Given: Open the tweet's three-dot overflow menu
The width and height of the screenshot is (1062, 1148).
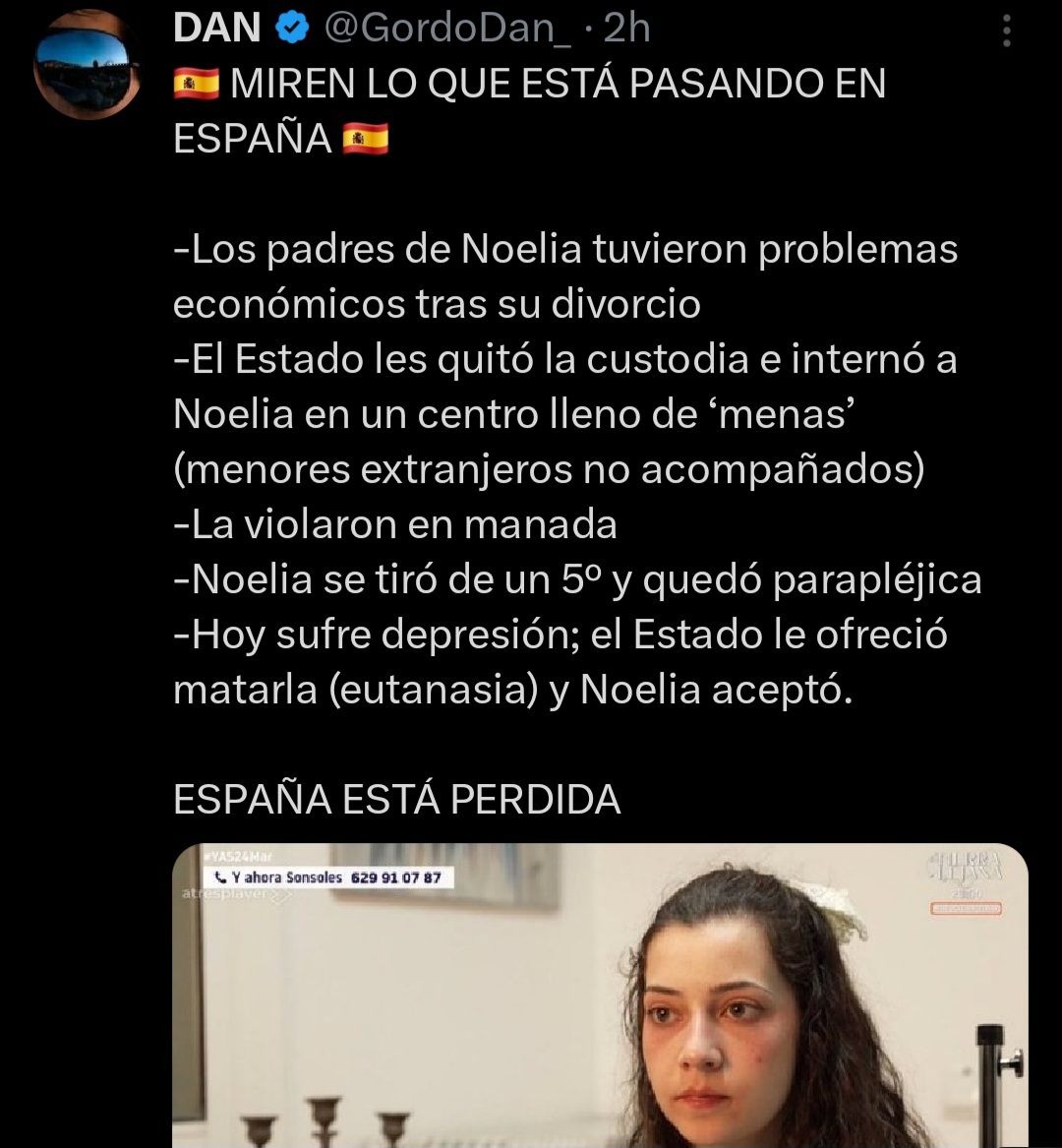Looking at the screenshot, I should click(x=1006, y=30).
